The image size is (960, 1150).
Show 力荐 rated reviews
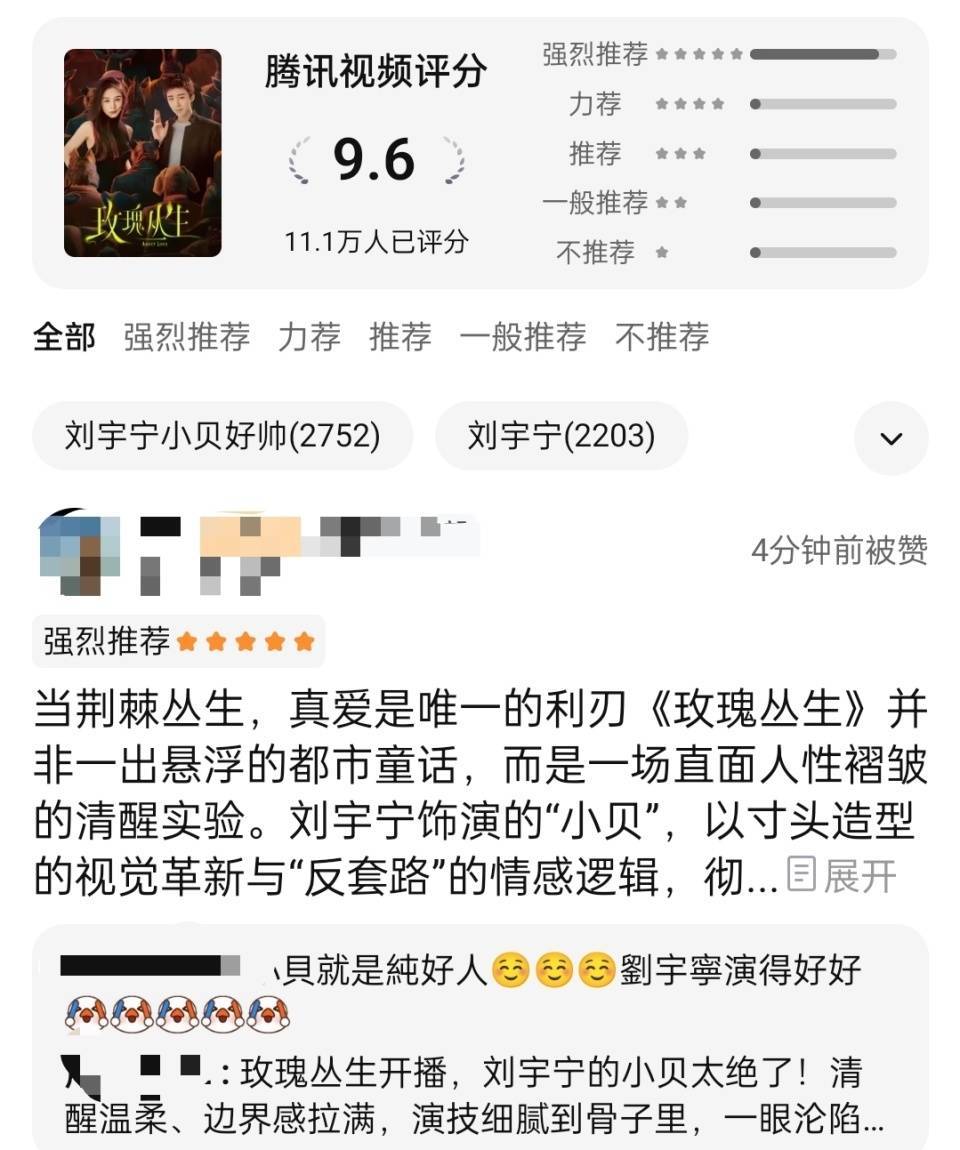coord(309,337)
